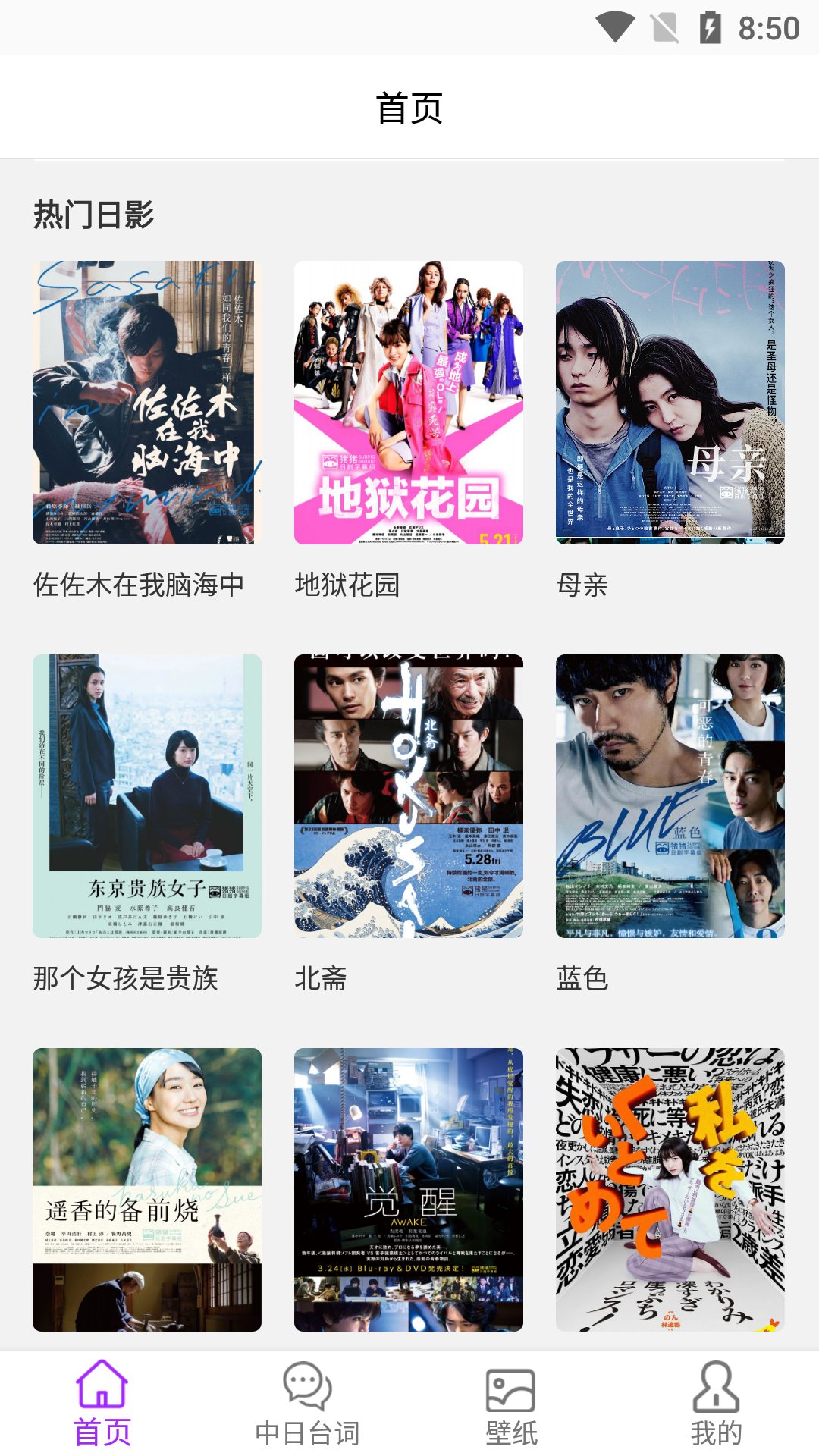Go to the 首页 tab

pyautogui.click(x=102, y=1403)
